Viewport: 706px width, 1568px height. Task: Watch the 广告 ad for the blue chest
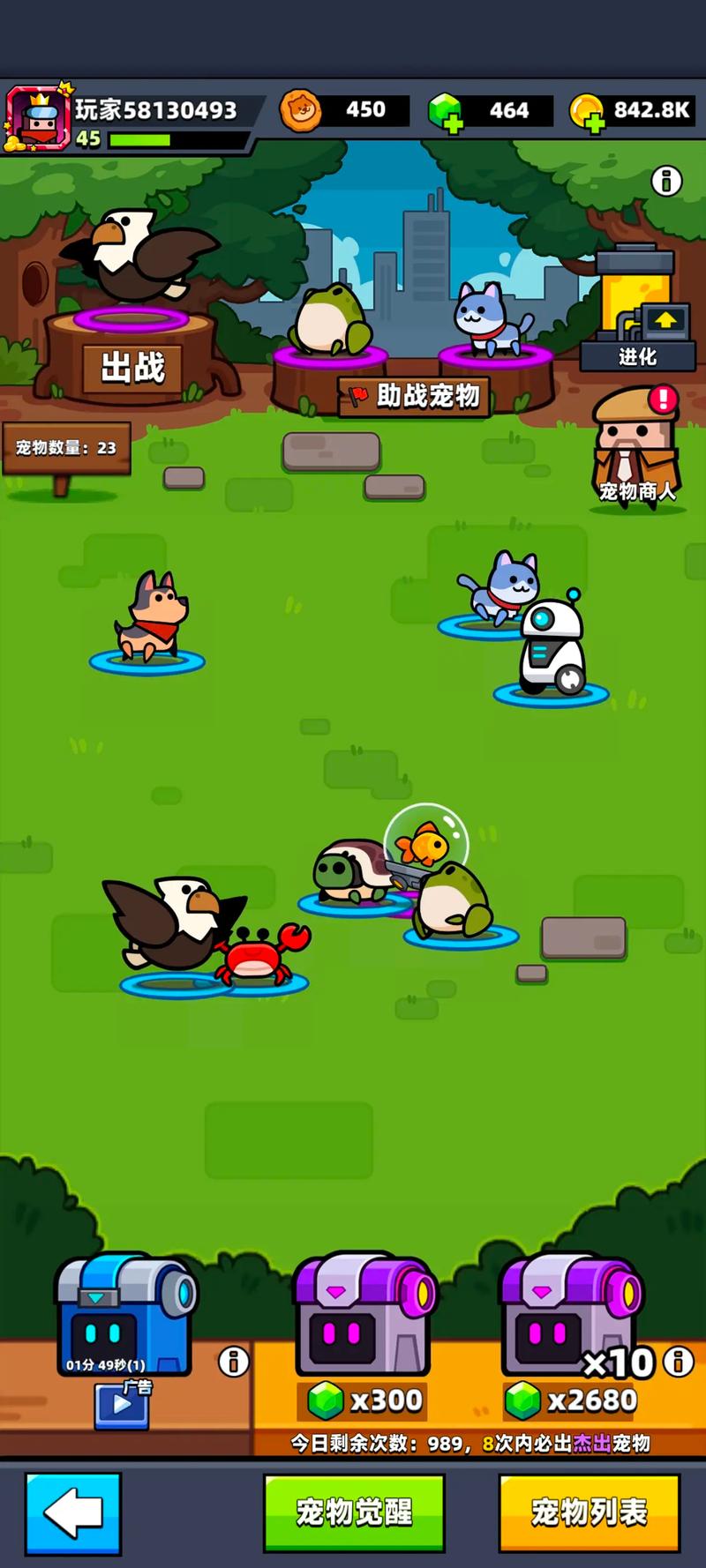pyautogui.click(x=122, y=1404)
